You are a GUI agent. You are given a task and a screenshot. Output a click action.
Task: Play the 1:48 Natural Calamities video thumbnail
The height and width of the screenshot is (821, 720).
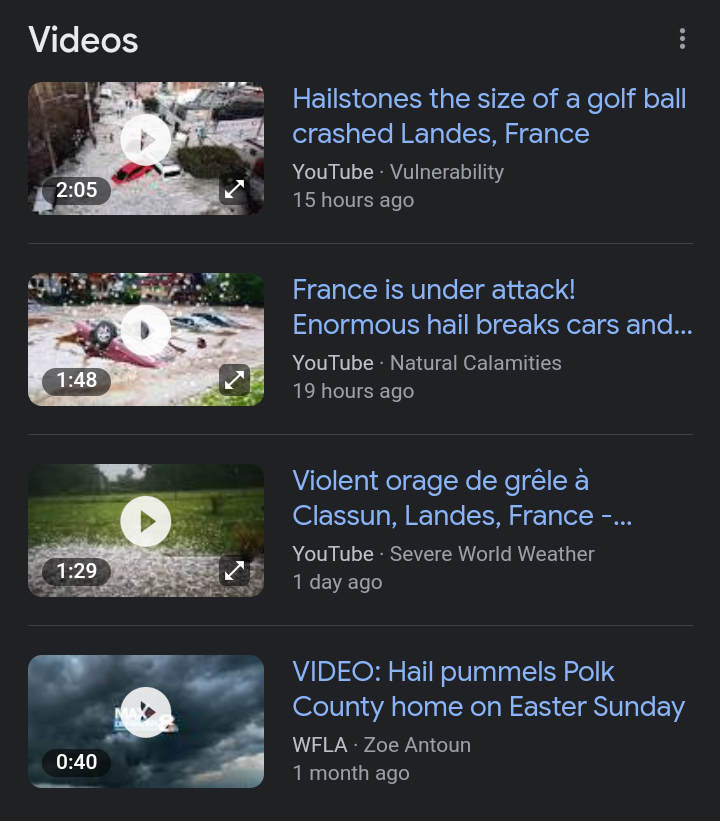click(x=146, y=331)
